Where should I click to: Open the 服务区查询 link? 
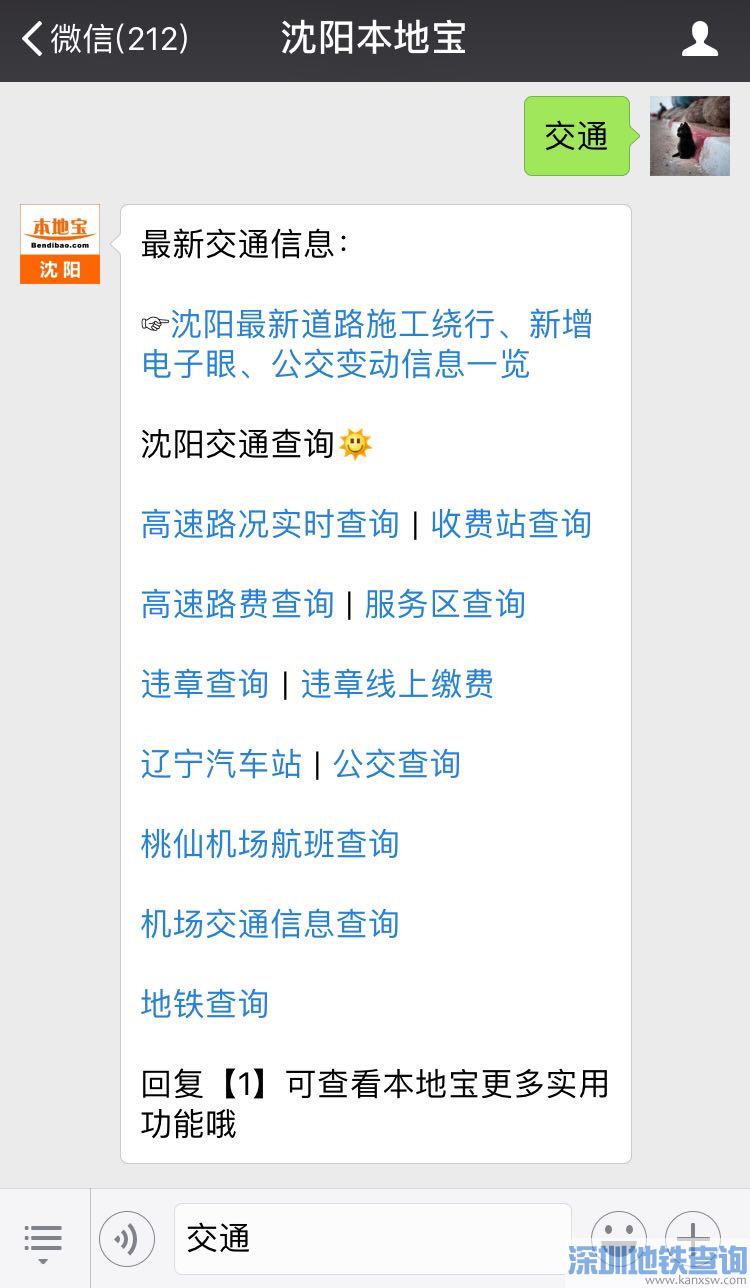pos(445,604)
